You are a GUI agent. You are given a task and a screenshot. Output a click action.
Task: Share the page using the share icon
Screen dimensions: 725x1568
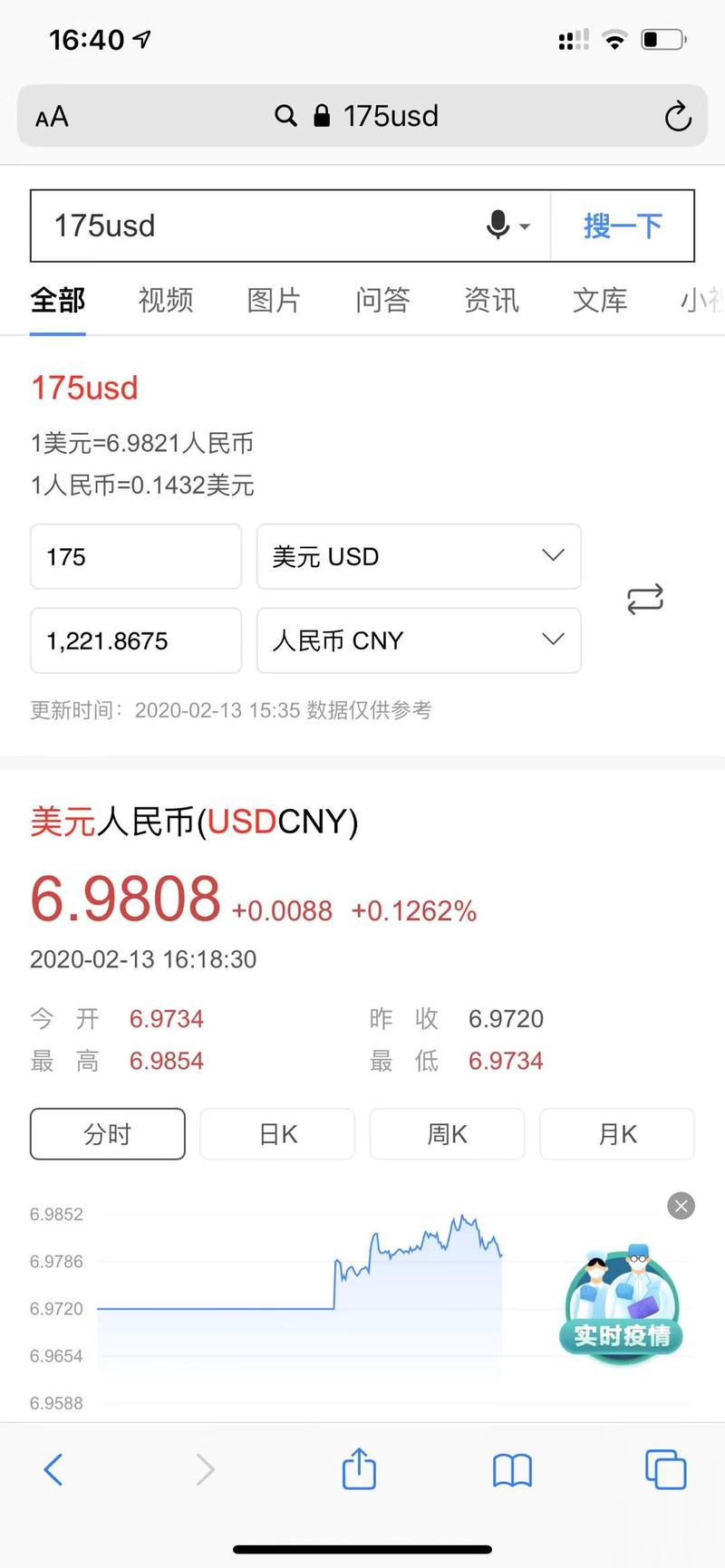(x=359, y=1469)
